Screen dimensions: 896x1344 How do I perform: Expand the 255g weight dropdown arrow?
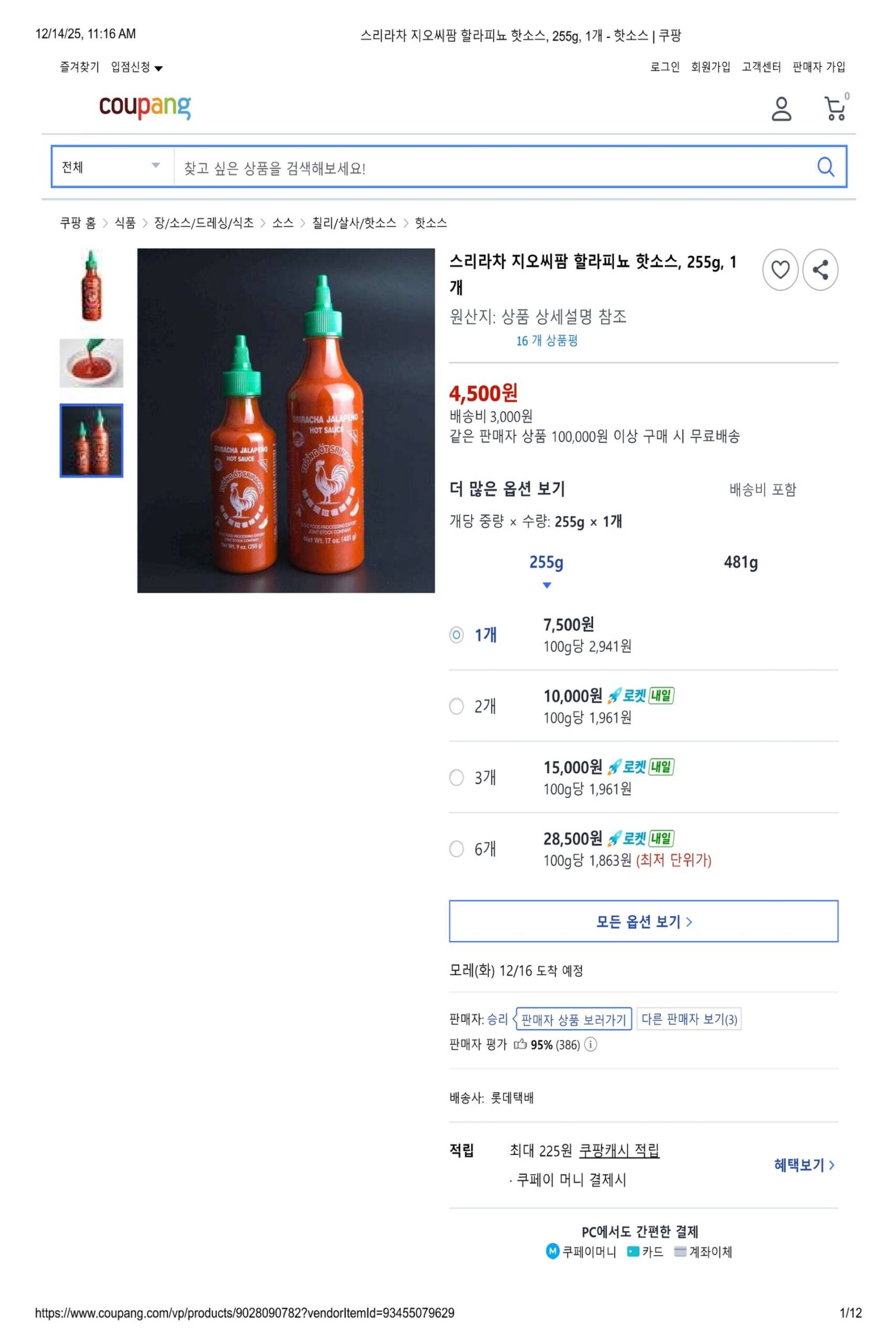[547, 585]
